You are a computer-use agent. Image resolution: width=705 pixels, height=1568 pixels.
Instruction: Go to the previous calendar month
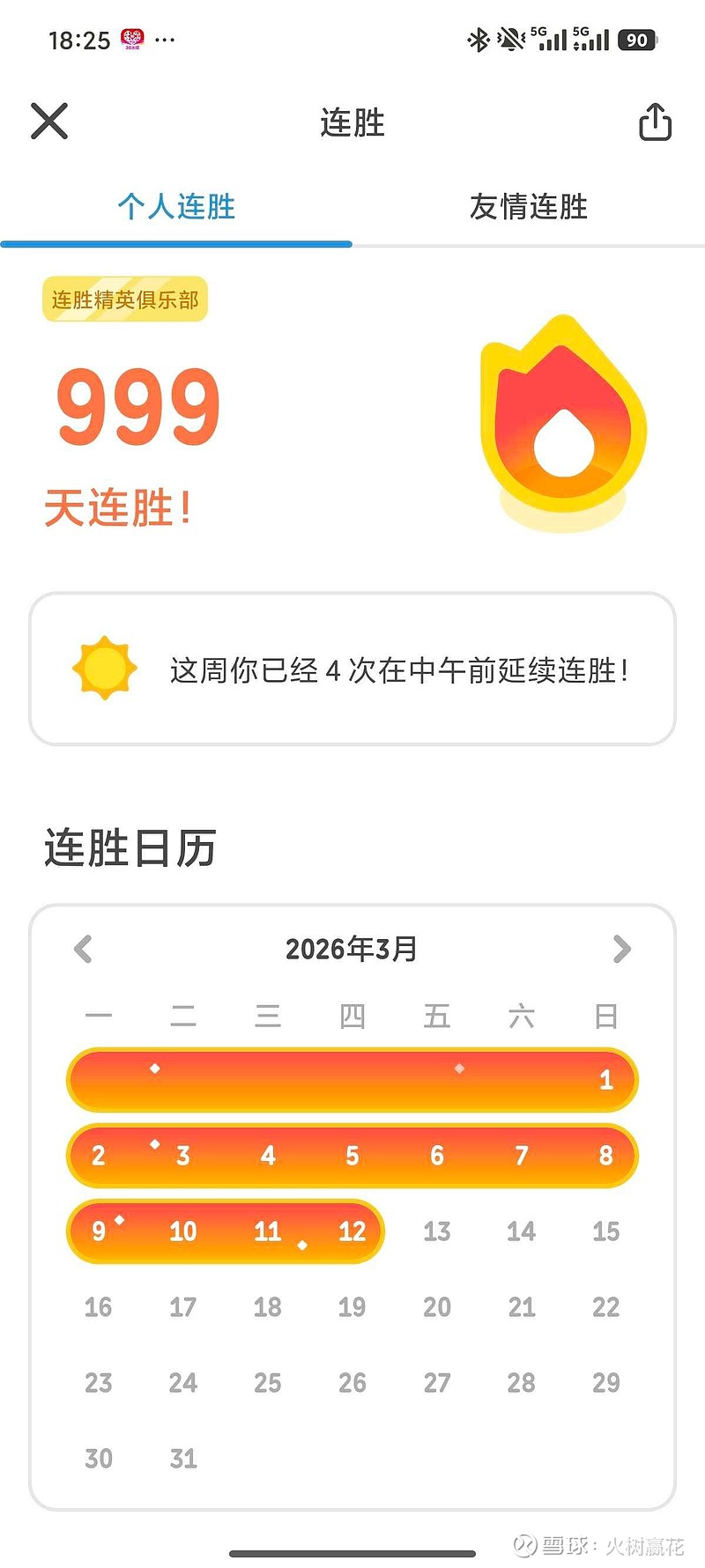(x=83, y=949)
